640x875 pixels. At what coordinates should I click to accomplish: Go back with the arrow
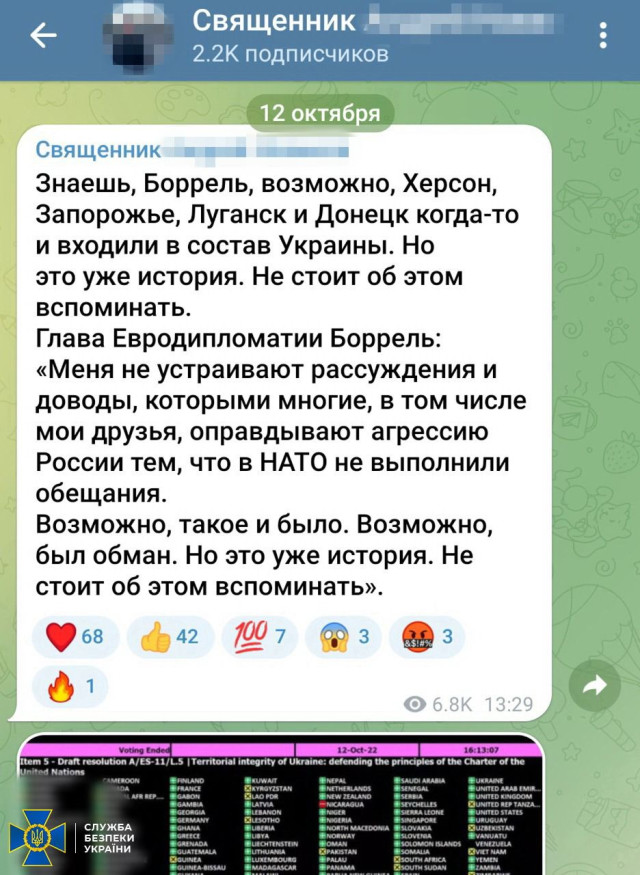click(x=43, y=36)
